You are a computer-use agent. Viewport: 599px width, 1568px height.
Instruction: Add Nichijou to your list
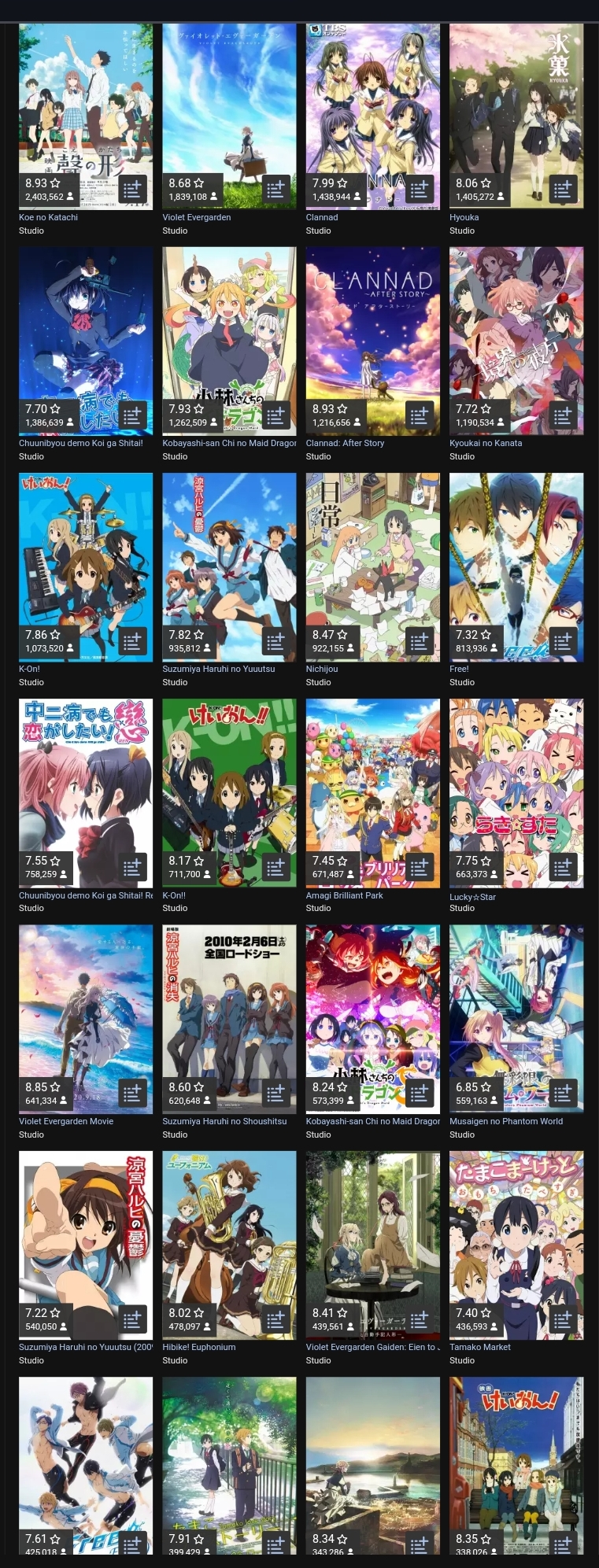click(x=419, y=641)
